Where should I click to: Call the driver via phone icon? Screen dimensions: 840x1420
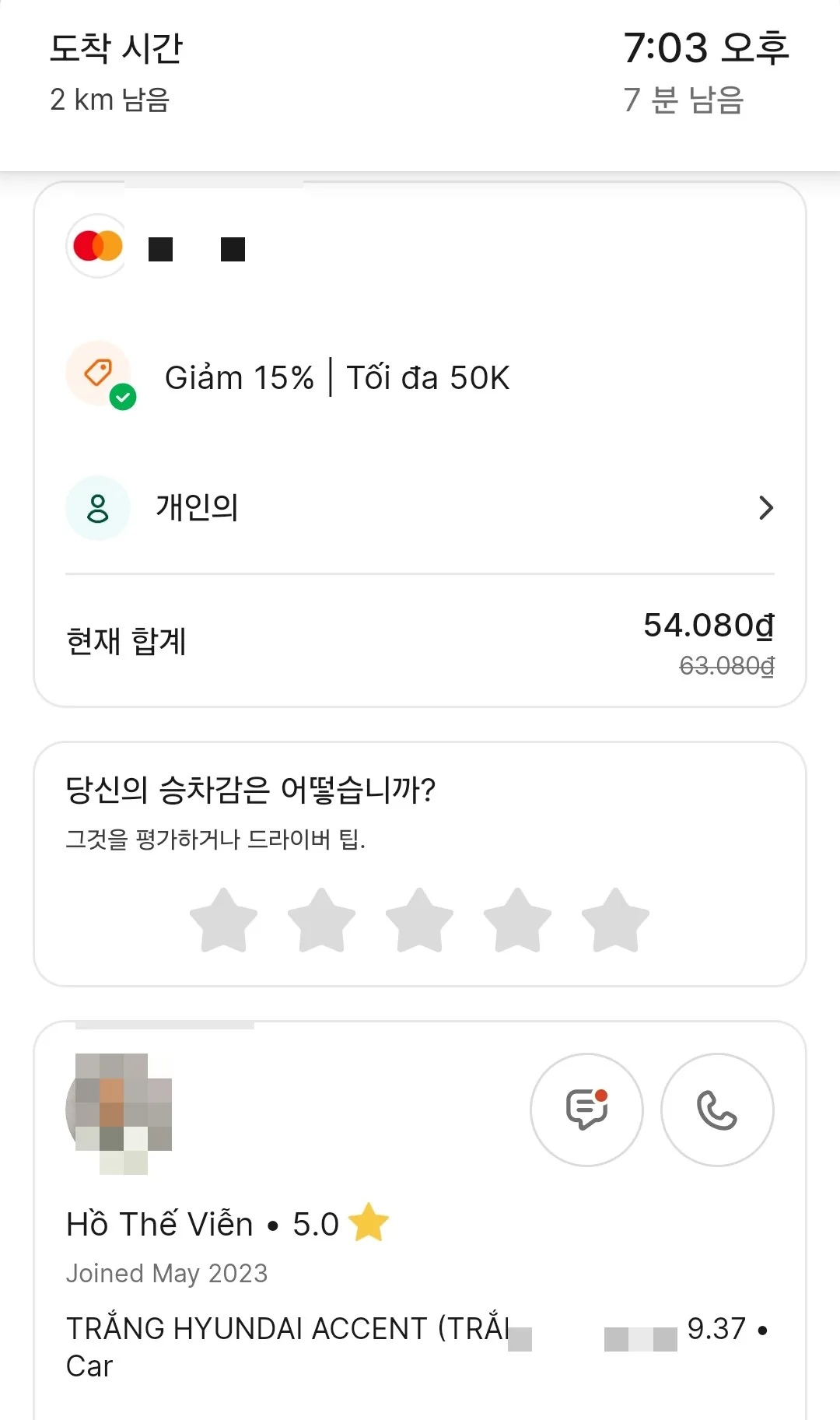(x=717, y=1110)
